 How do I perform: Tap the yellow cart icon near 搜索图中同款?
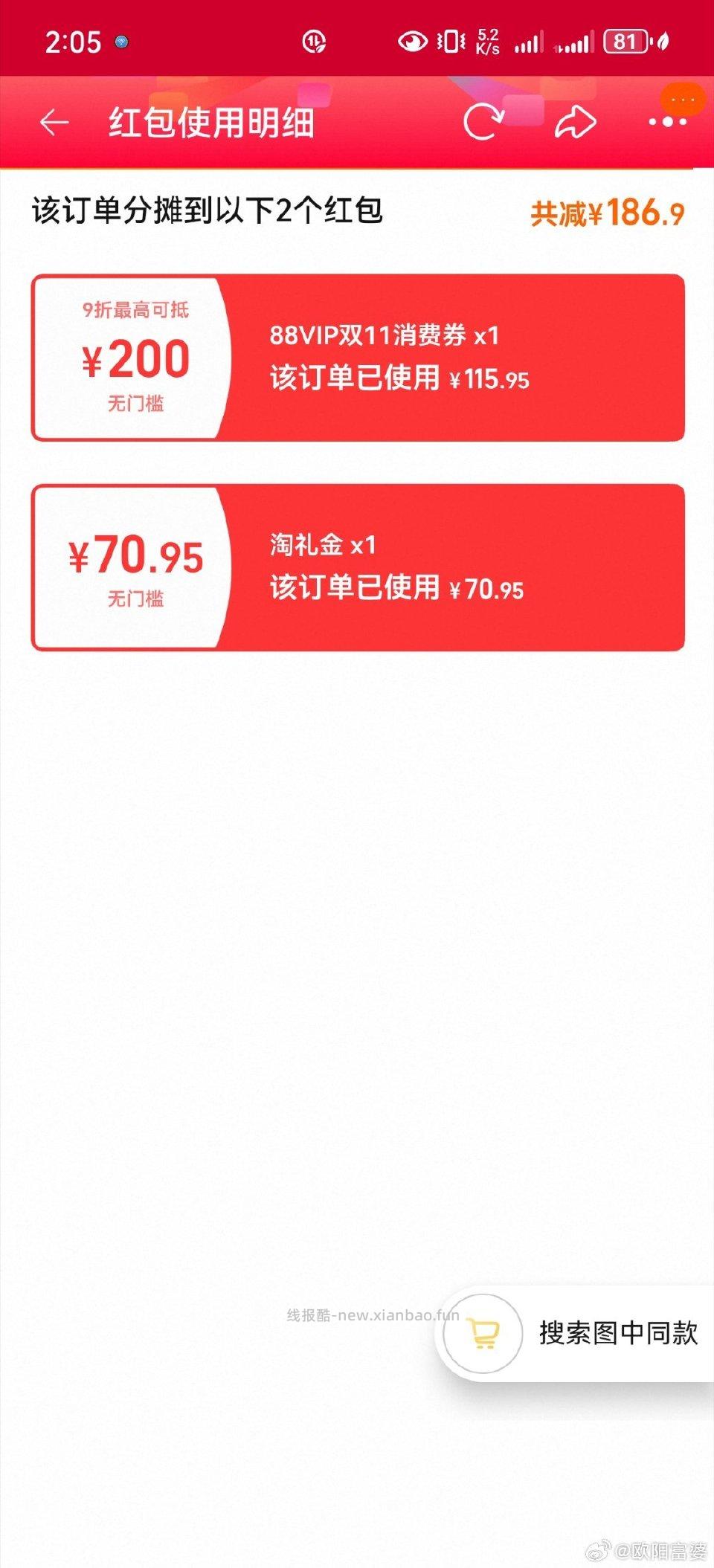[x=483, y=1333]
